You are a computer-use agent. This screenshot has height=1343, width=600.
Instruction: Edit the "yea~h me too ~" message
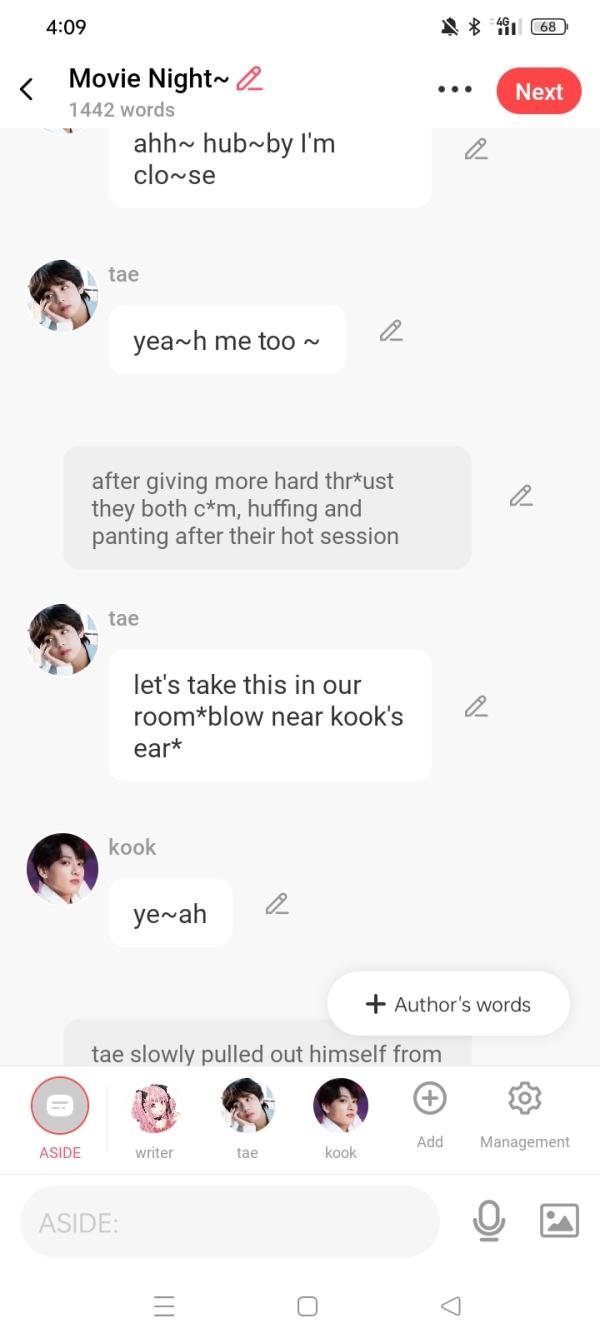click(x=391, y=331)
